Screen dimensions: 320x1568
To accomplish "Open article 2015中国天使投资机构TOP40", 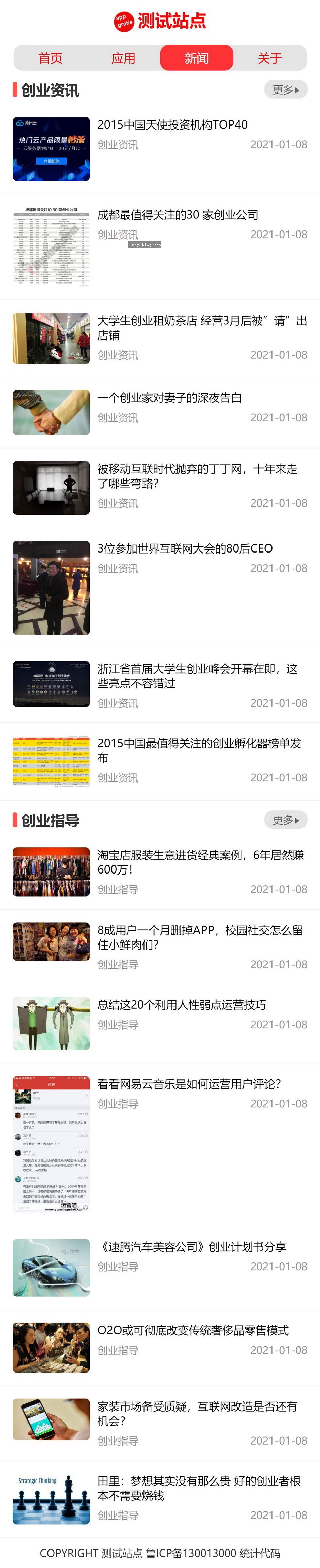I will pyautogui.click(x=172, y=125).
